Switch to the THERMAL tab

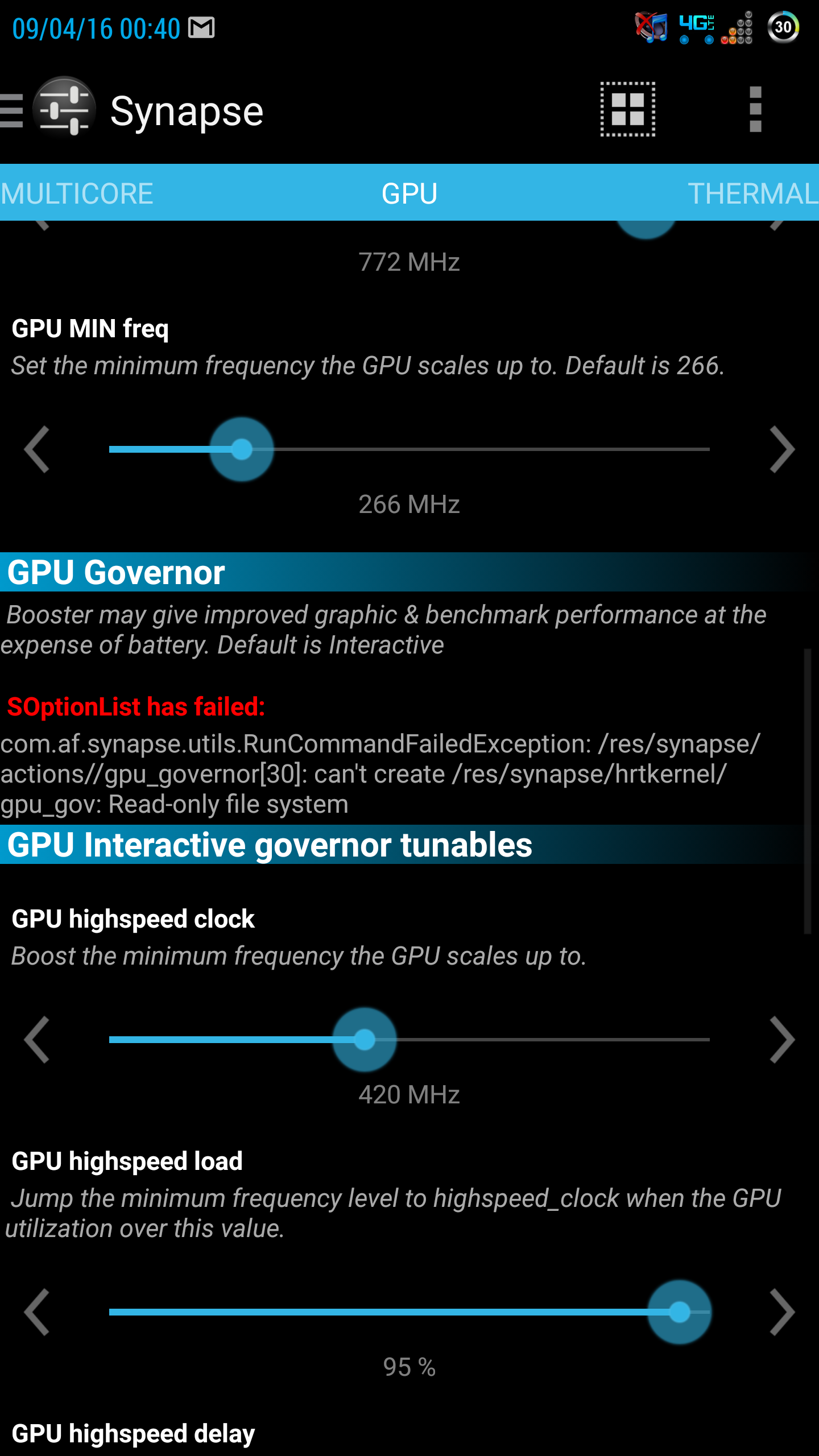pos(753,193)
